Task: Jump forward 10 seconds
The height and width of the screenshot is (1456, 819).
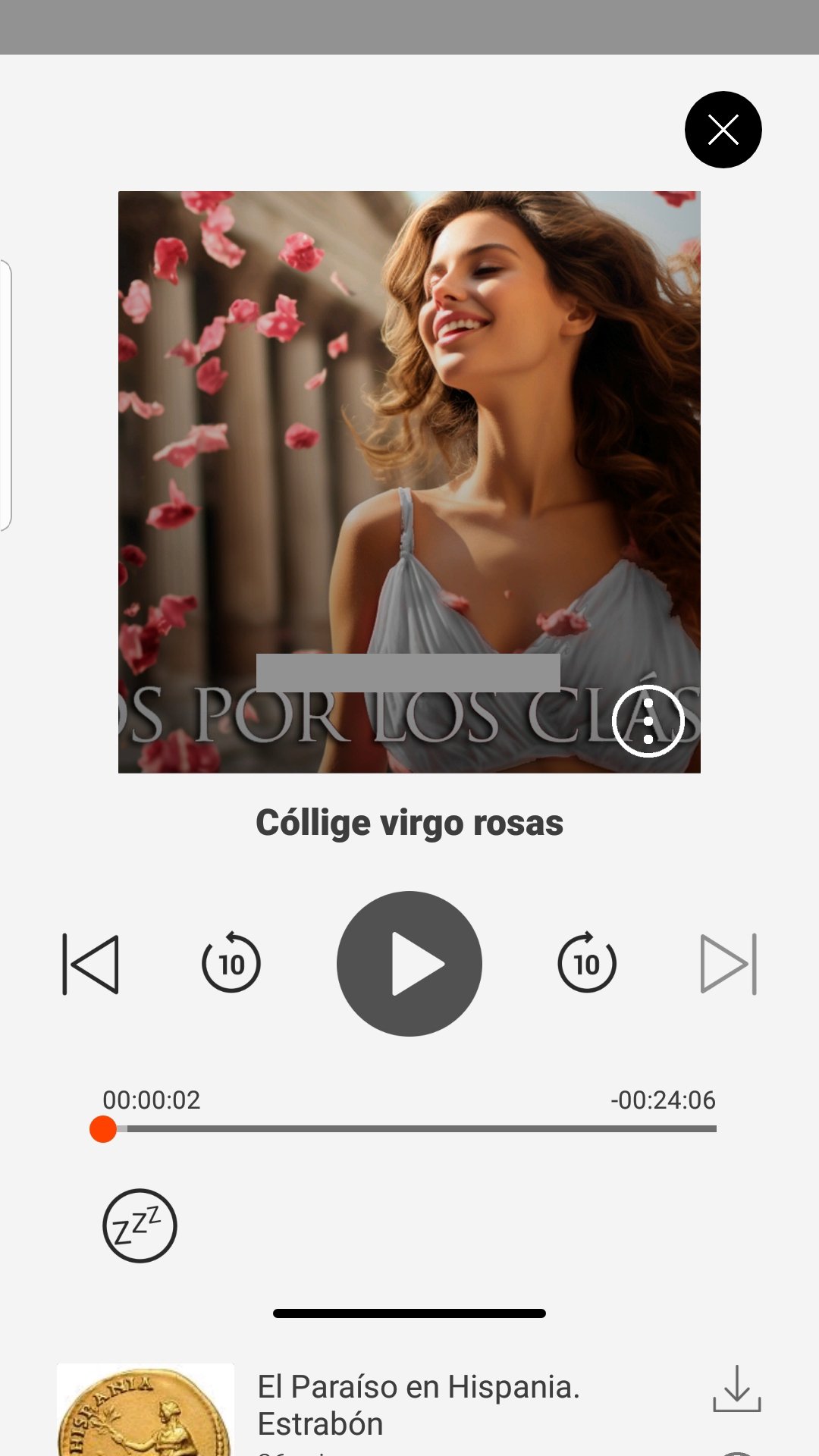Action: (587, 964)
